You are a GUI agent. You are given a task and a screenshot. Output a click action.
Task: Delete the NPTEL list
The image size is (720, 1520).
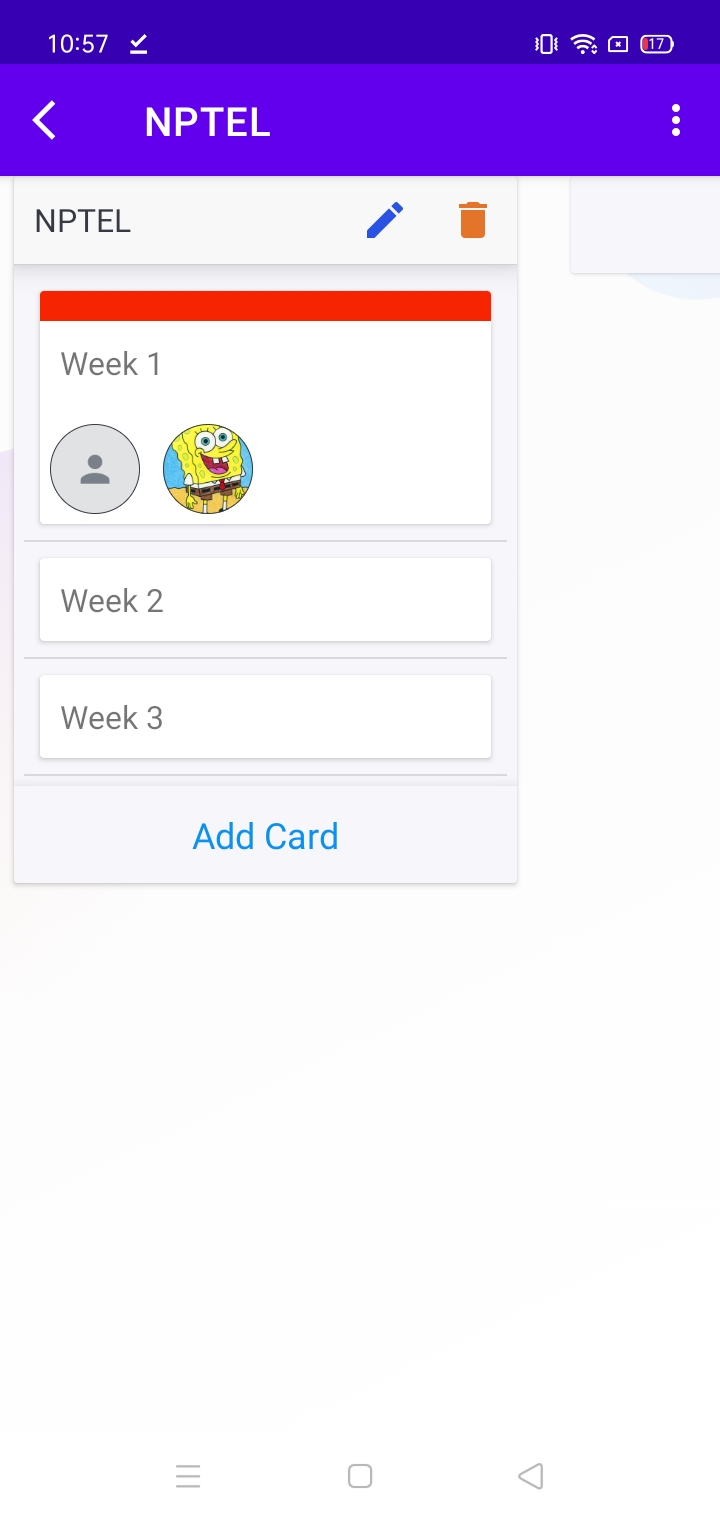(473, 220)
